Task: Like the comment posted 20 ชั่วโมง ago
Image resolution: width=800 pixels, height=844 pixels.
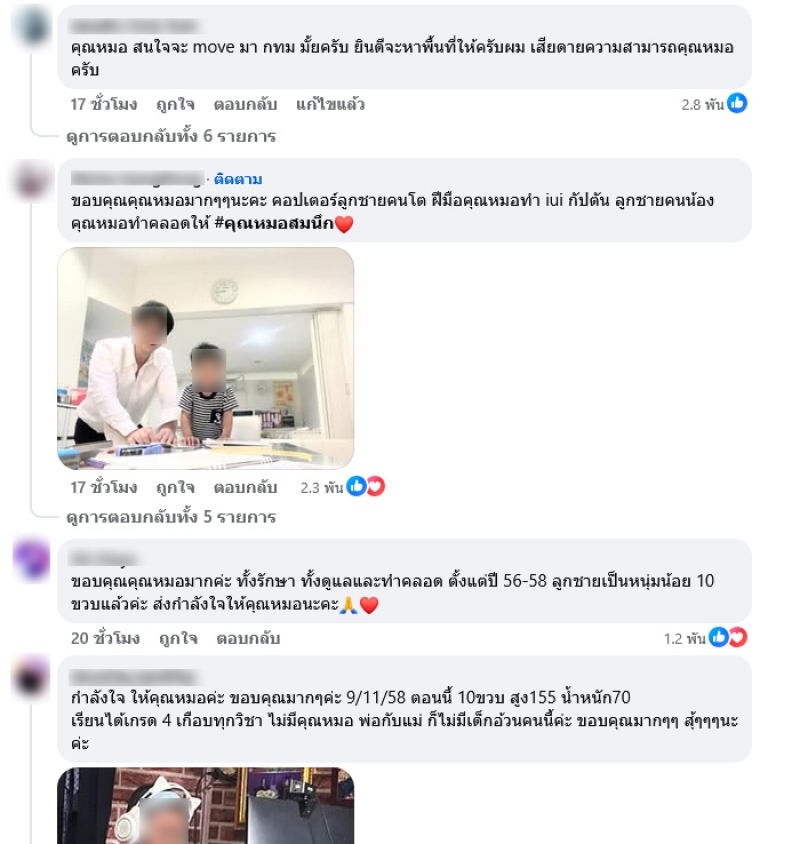Action: 176,638
